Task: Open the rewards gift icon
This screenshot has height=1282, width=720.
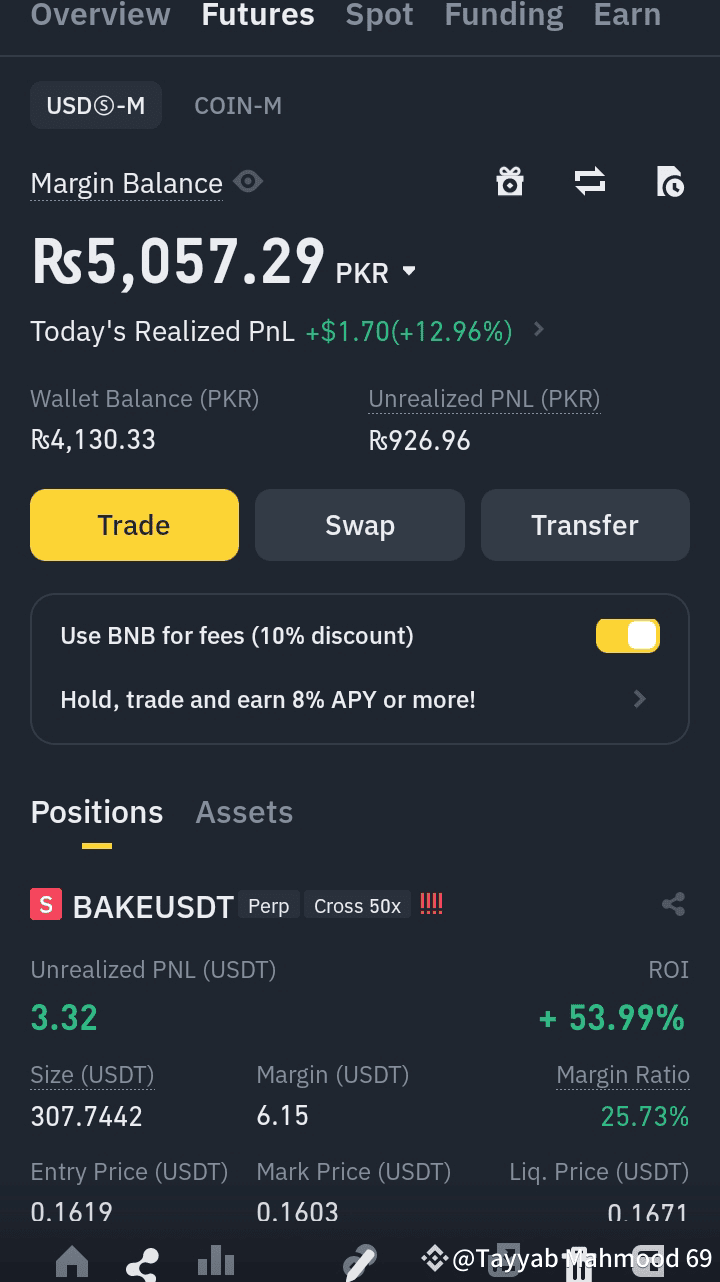Action: click(x=509, y=182)
